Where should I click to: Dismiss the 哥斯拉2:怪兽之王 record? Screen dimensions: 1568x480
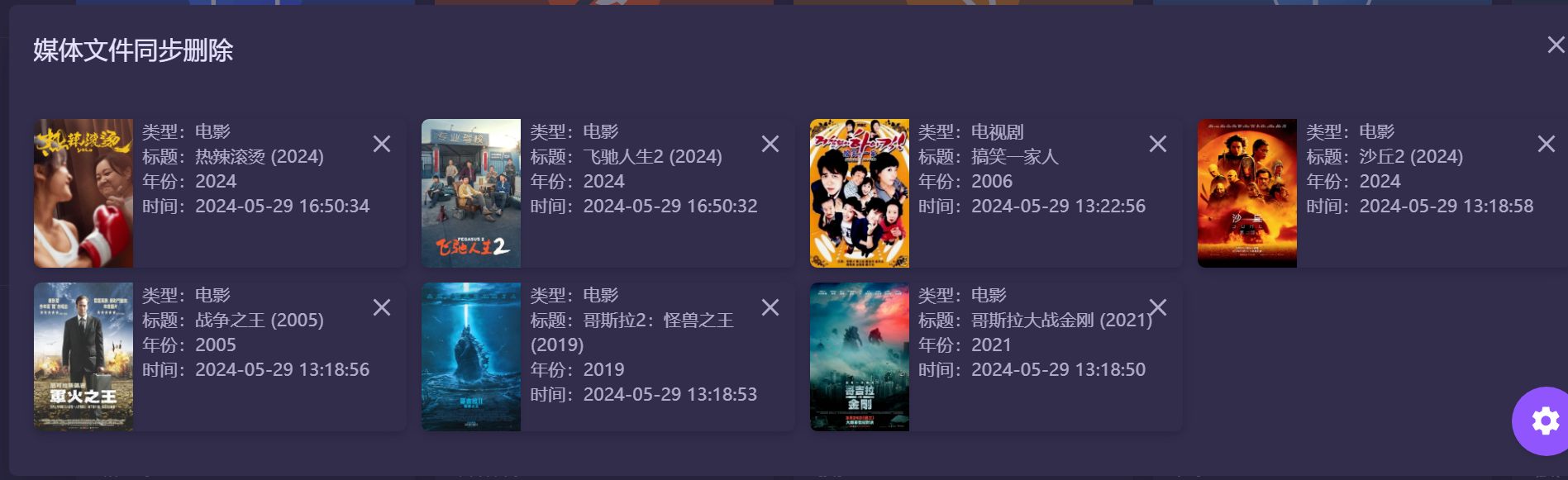[x=770, y=307]
